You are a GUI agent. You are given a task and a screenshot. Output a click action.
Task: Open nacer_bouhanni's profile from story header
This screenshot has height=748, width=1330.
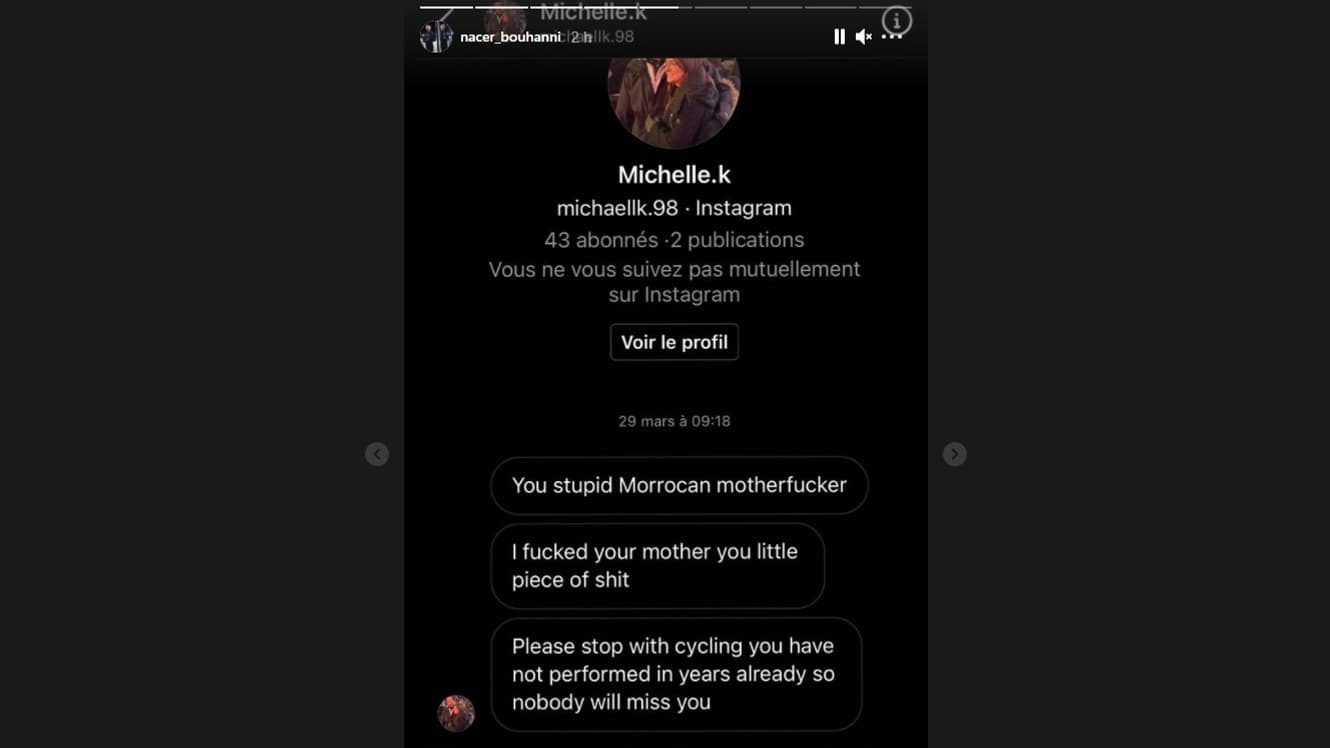(509, 37)
